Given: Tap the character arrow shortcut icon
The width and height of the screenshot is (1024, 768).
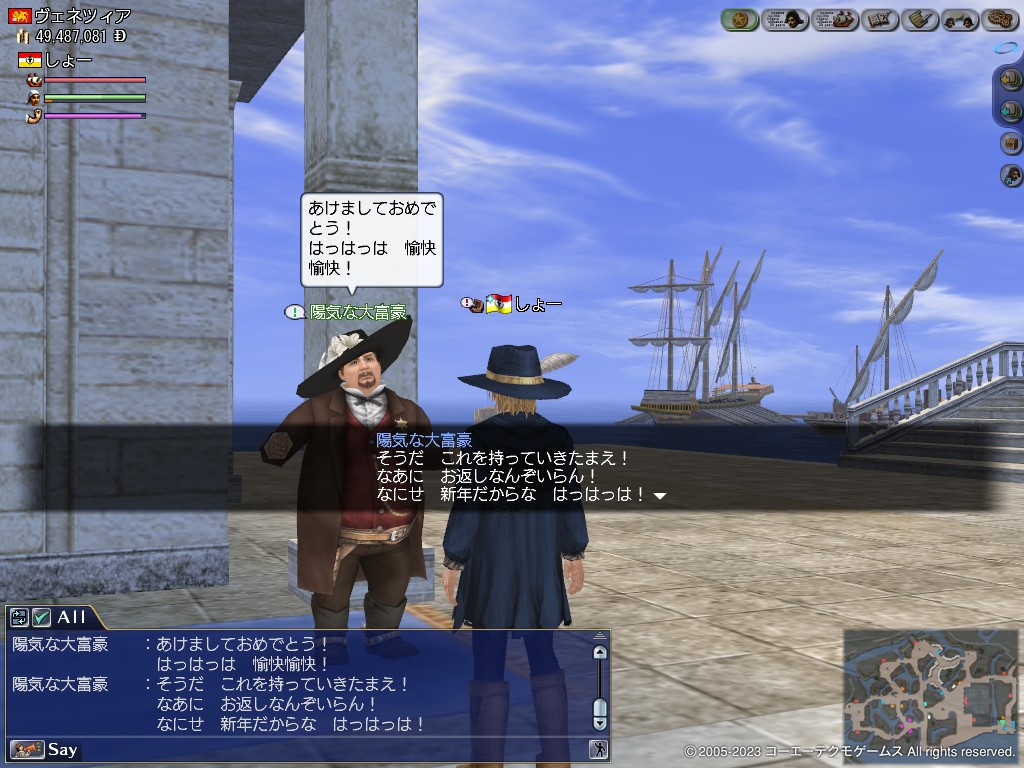Looking at the screenshot, I should (x=1011, y=176).
